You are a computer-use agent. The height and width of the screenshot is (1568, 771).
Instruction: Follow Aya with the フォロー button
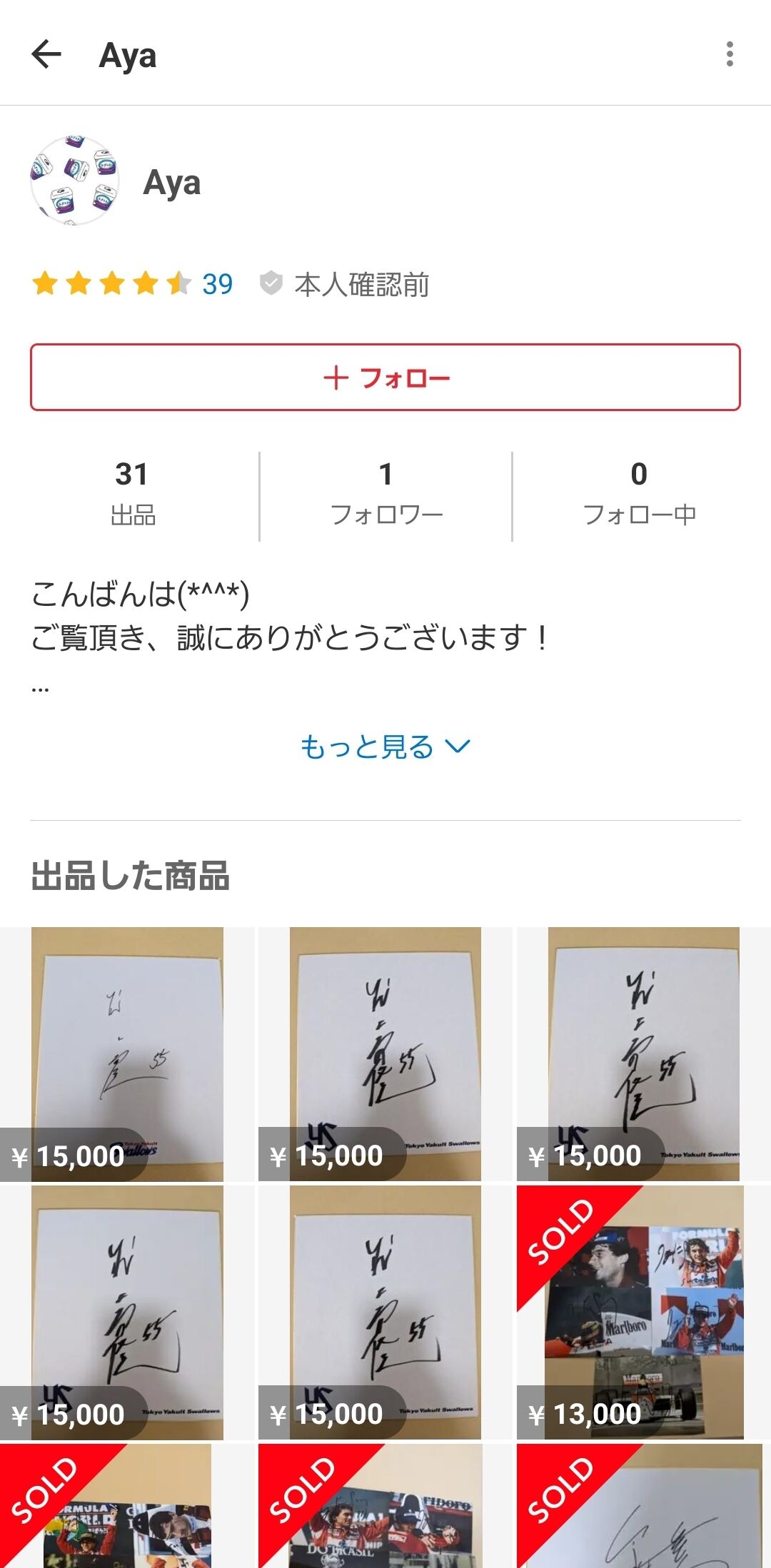385,378
